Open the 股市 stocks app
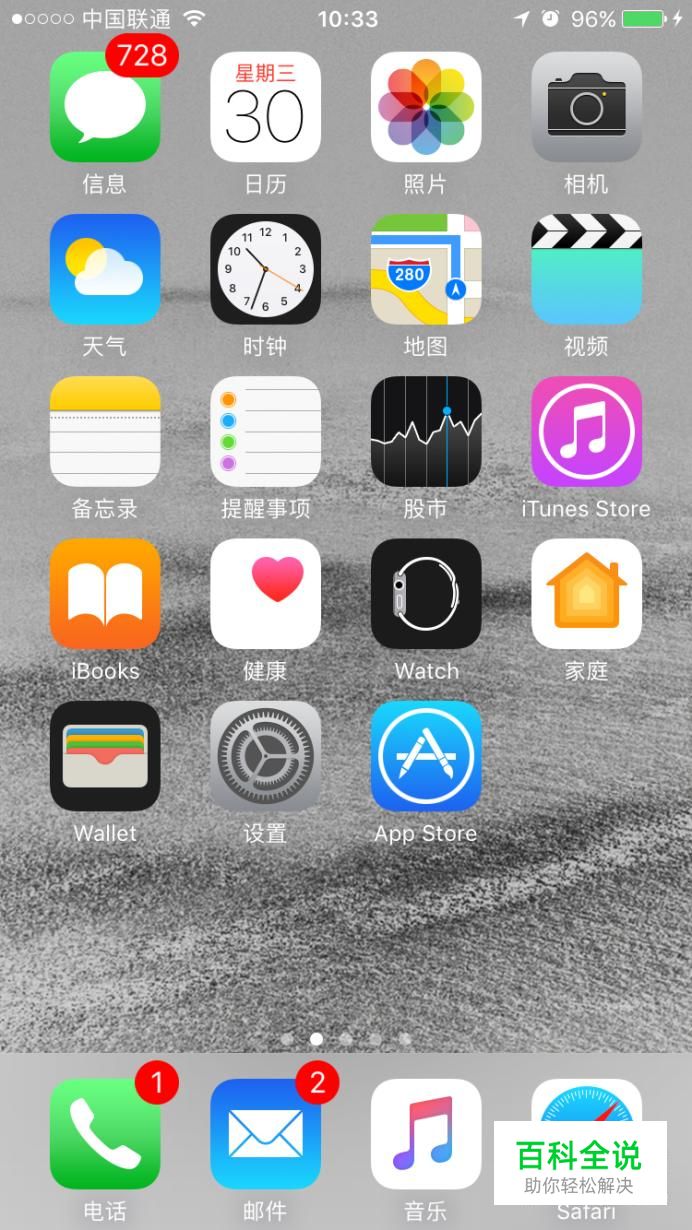Screen dimensions: 692x1230 pos(426,431)
